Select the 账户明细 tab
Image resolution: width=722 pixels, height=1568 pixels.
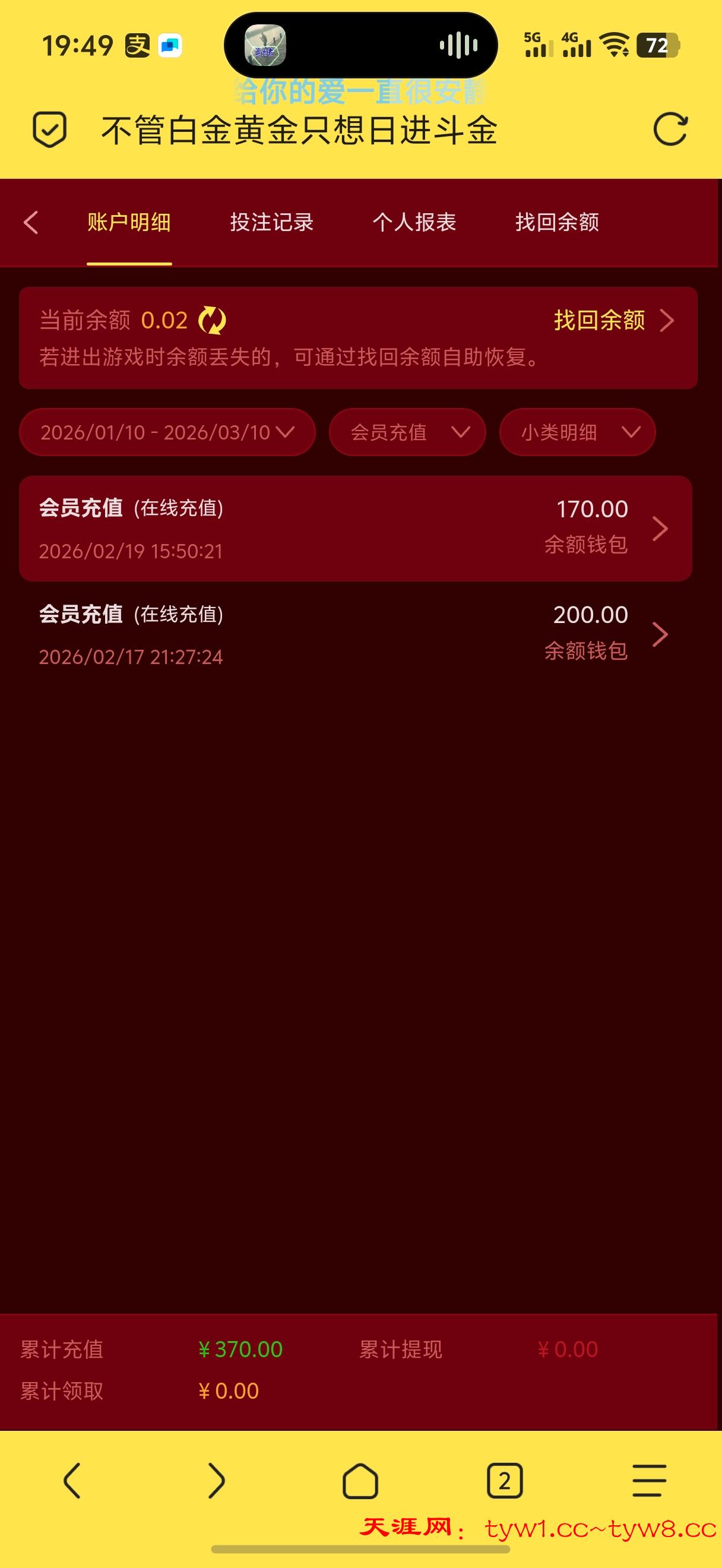129,222
